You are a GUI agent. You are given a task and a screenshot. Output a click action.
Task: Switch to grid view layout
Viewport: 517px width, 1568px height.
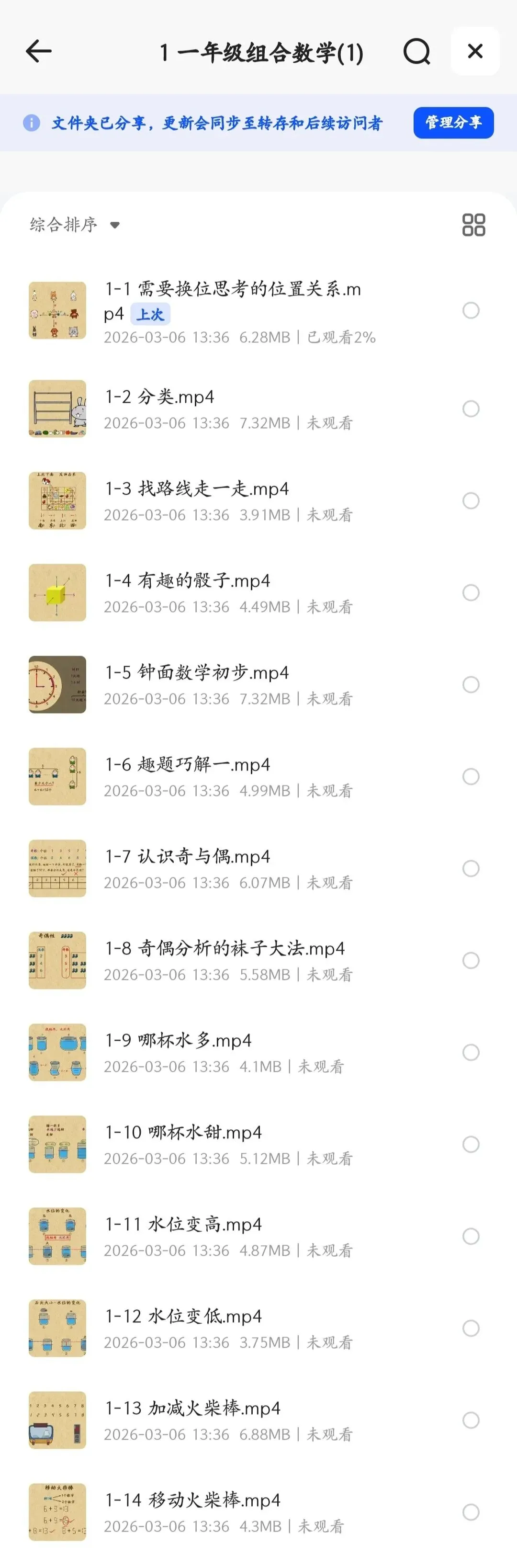click(473, 225)
